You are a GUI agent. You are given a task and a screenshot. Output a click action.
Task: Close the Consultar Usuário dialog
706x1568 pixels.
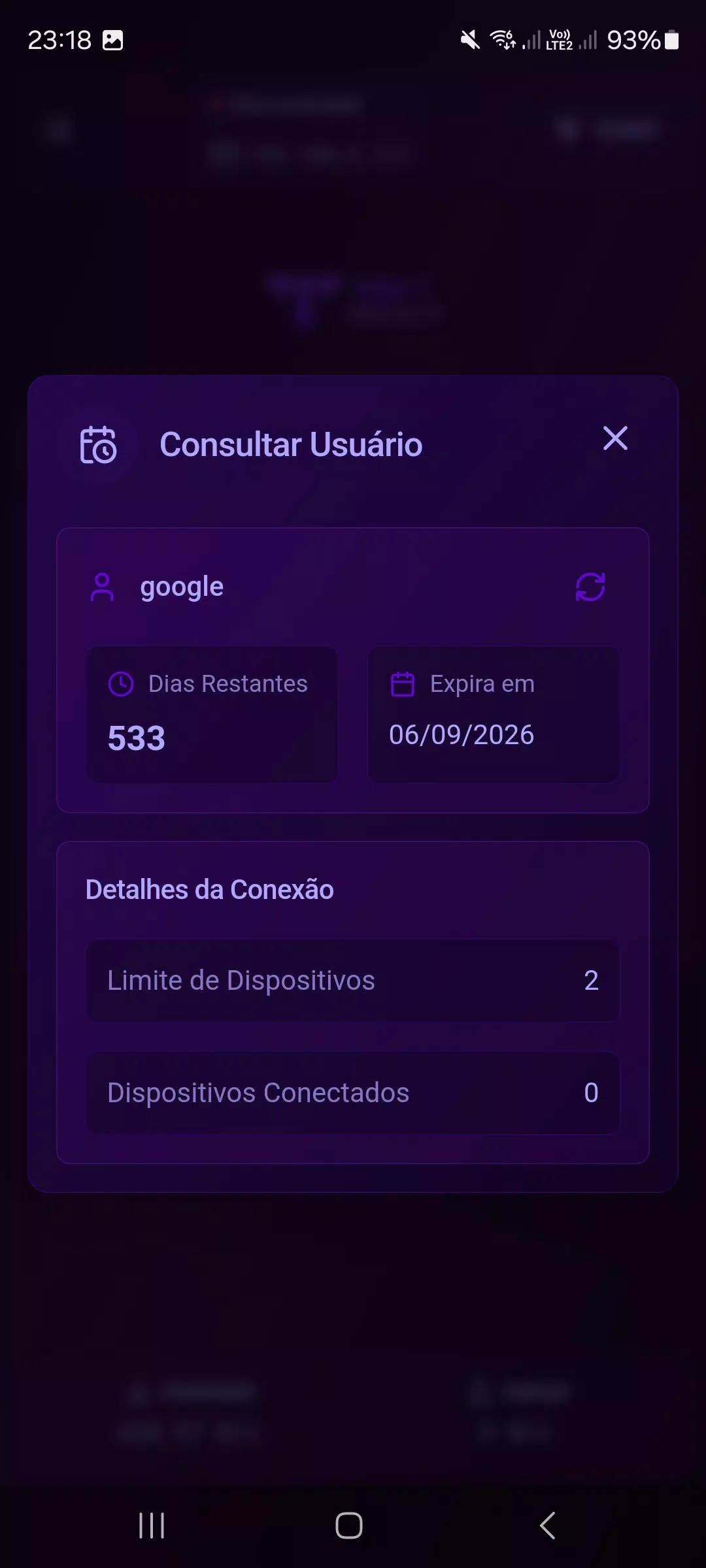click(615, 438)
